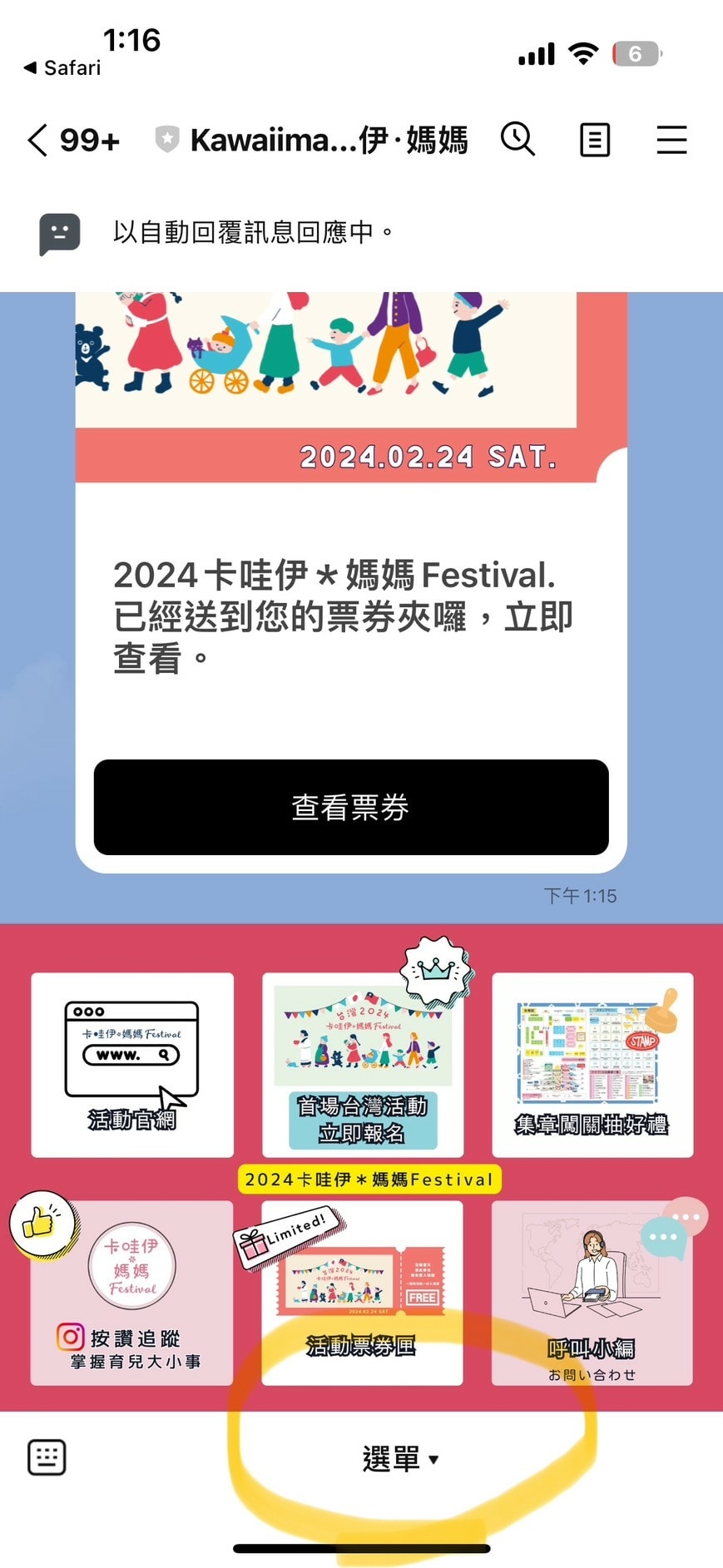The width and height of the screenshot is (723, 1568).
Task: Select 首場台灣活動 立即報名 tile
Action: coord(363,1065)
